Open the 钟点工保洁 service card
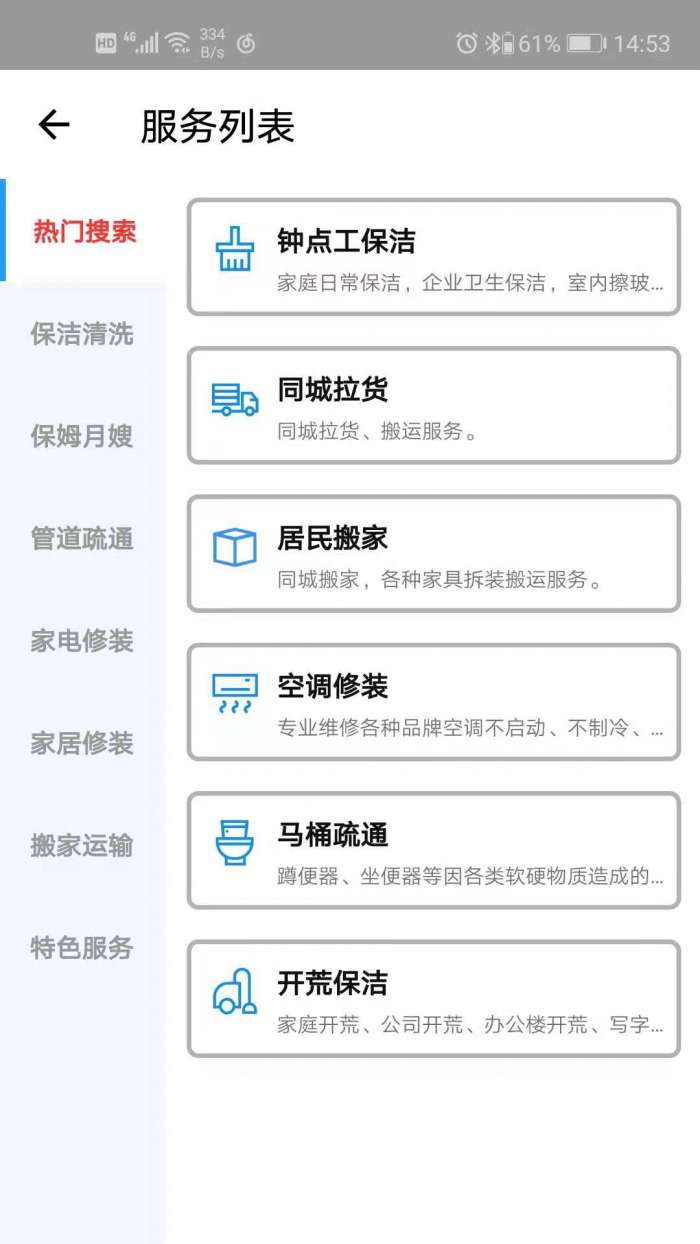The height and width of the screenshot is (1244, 700). point(433,257)
